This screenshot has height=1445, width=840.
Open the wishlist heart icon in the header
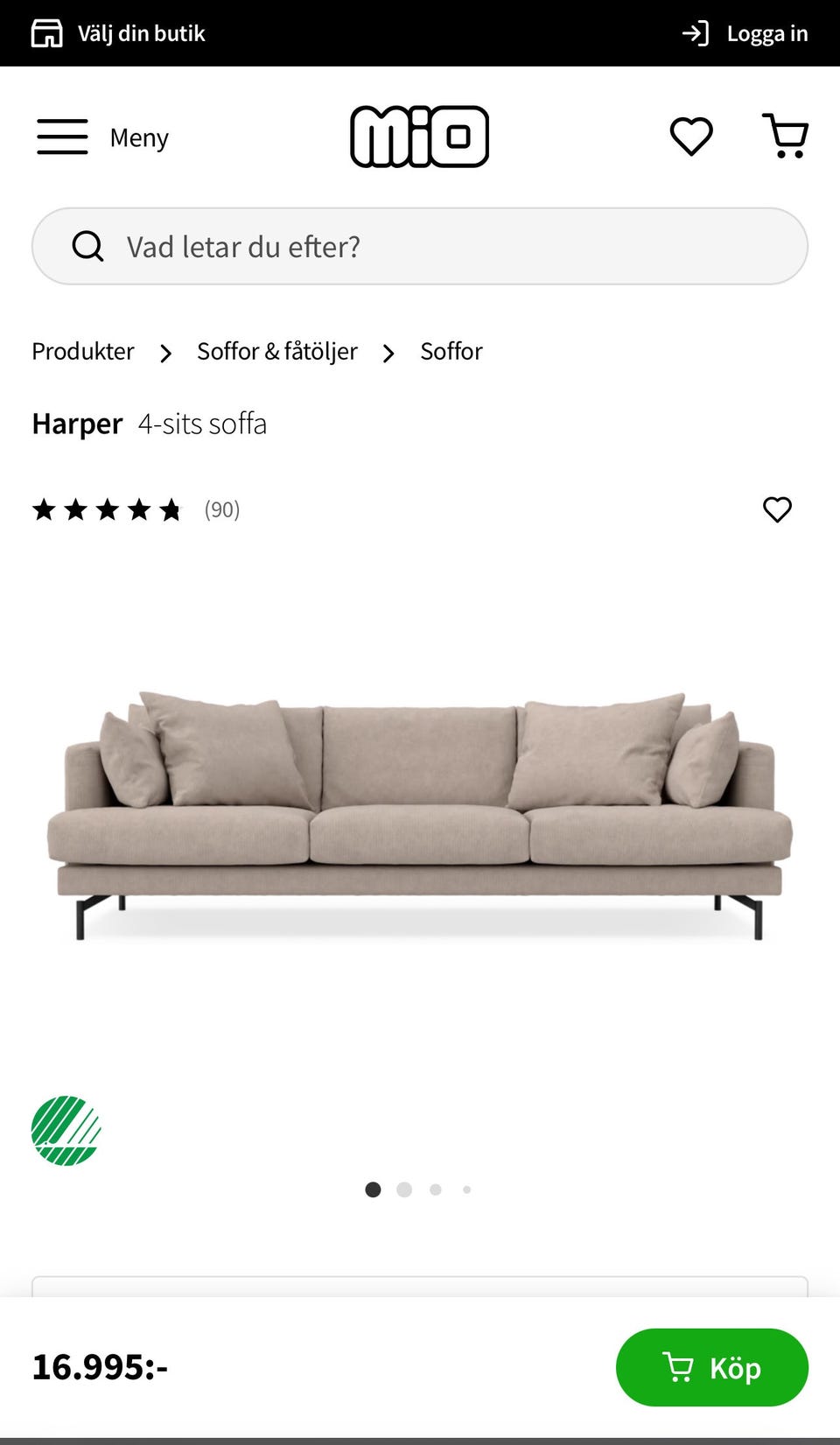(691, 137)
